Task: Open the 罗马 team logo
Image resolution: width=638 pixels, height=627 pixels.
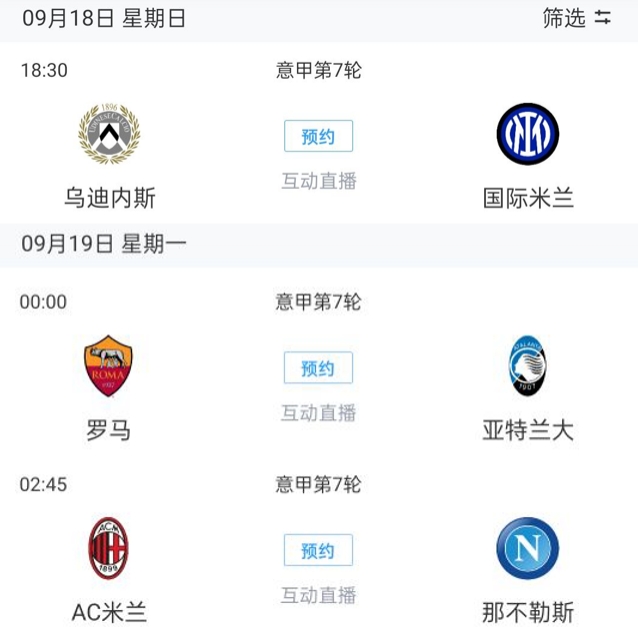Action: coord(109,366)
